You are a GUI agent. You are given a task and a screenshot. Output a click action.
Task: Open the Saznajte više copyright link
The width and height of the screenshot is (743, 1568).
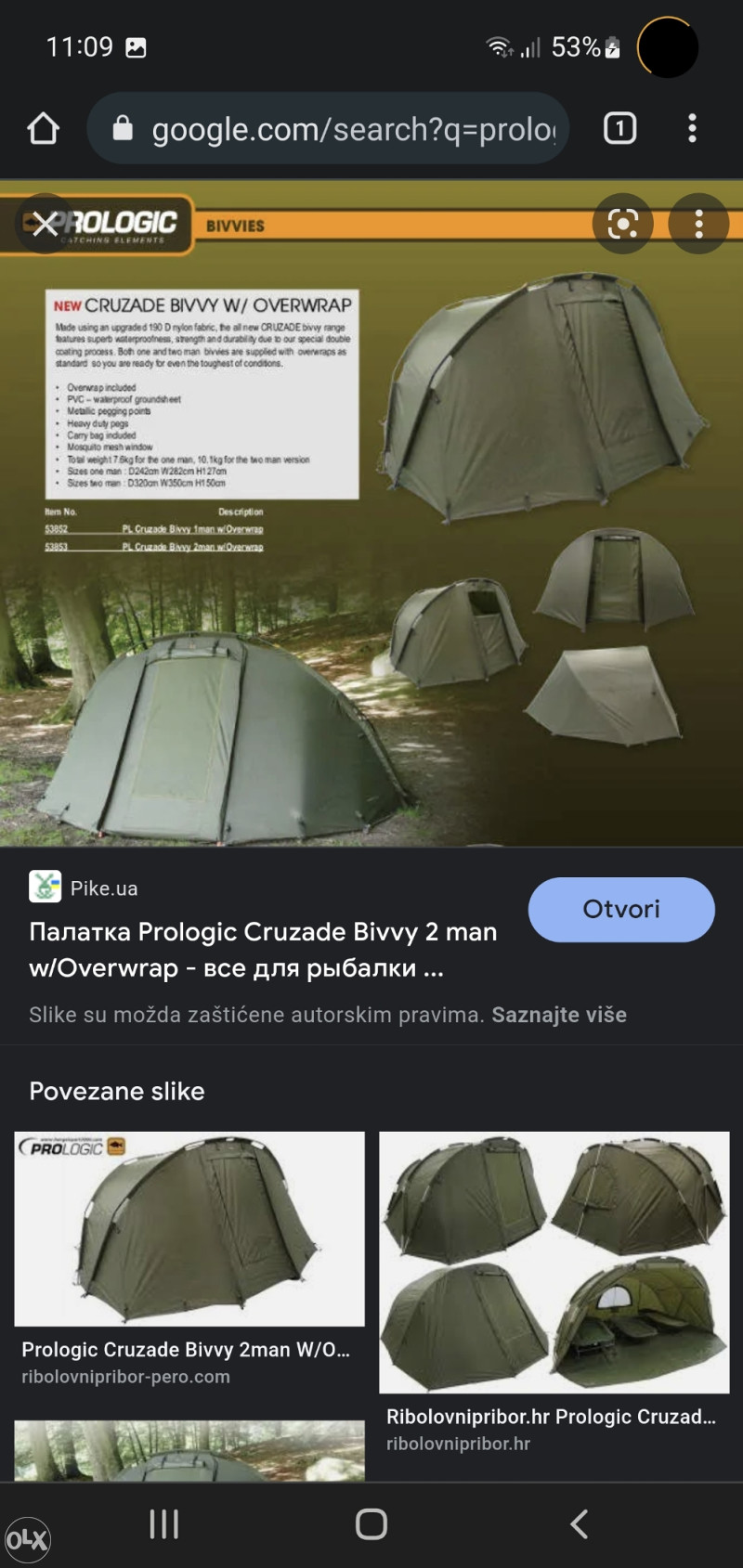tap(558, 1015)
